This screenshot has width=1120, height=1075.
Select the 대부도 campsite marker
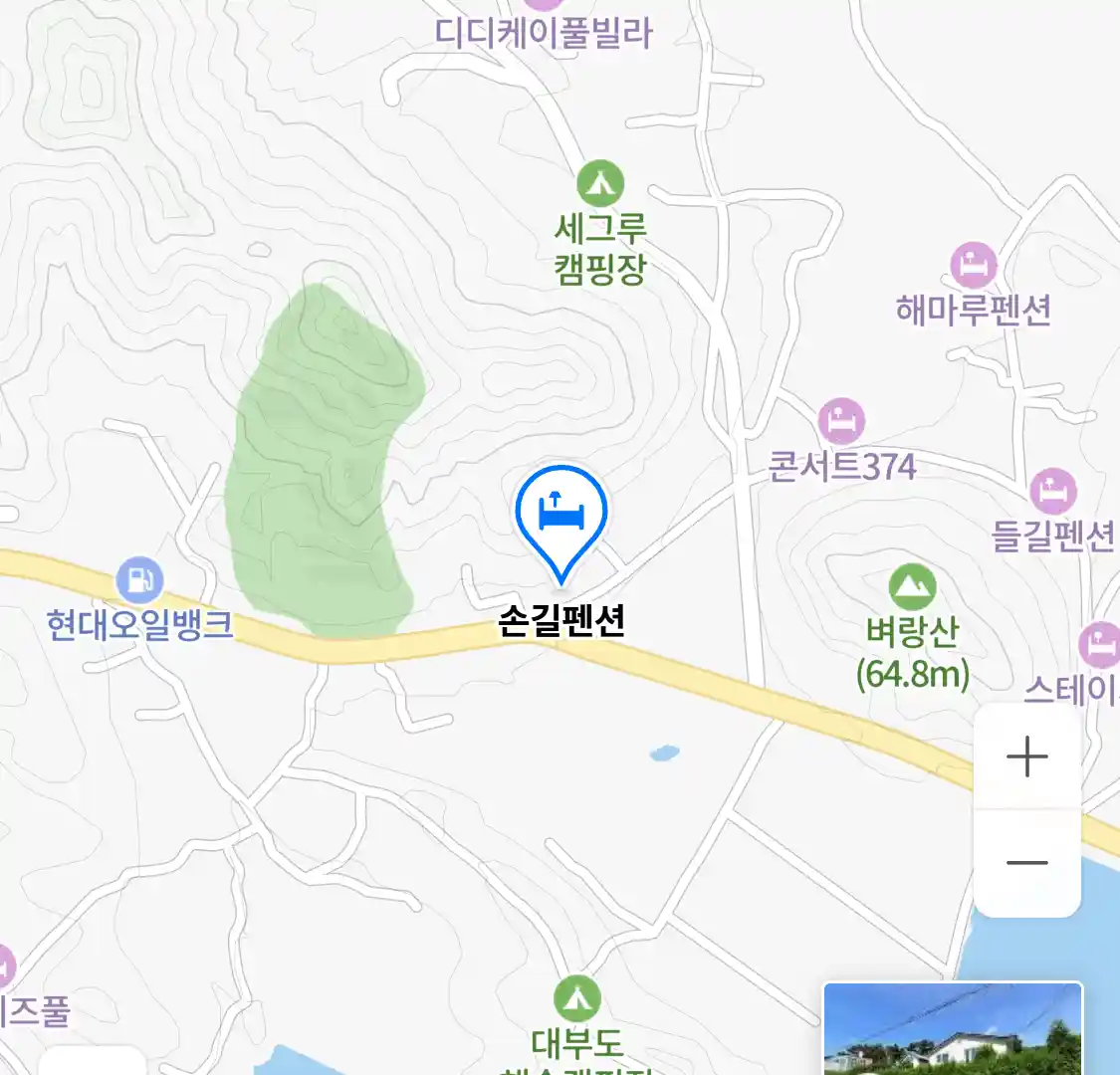click(577, 998)
